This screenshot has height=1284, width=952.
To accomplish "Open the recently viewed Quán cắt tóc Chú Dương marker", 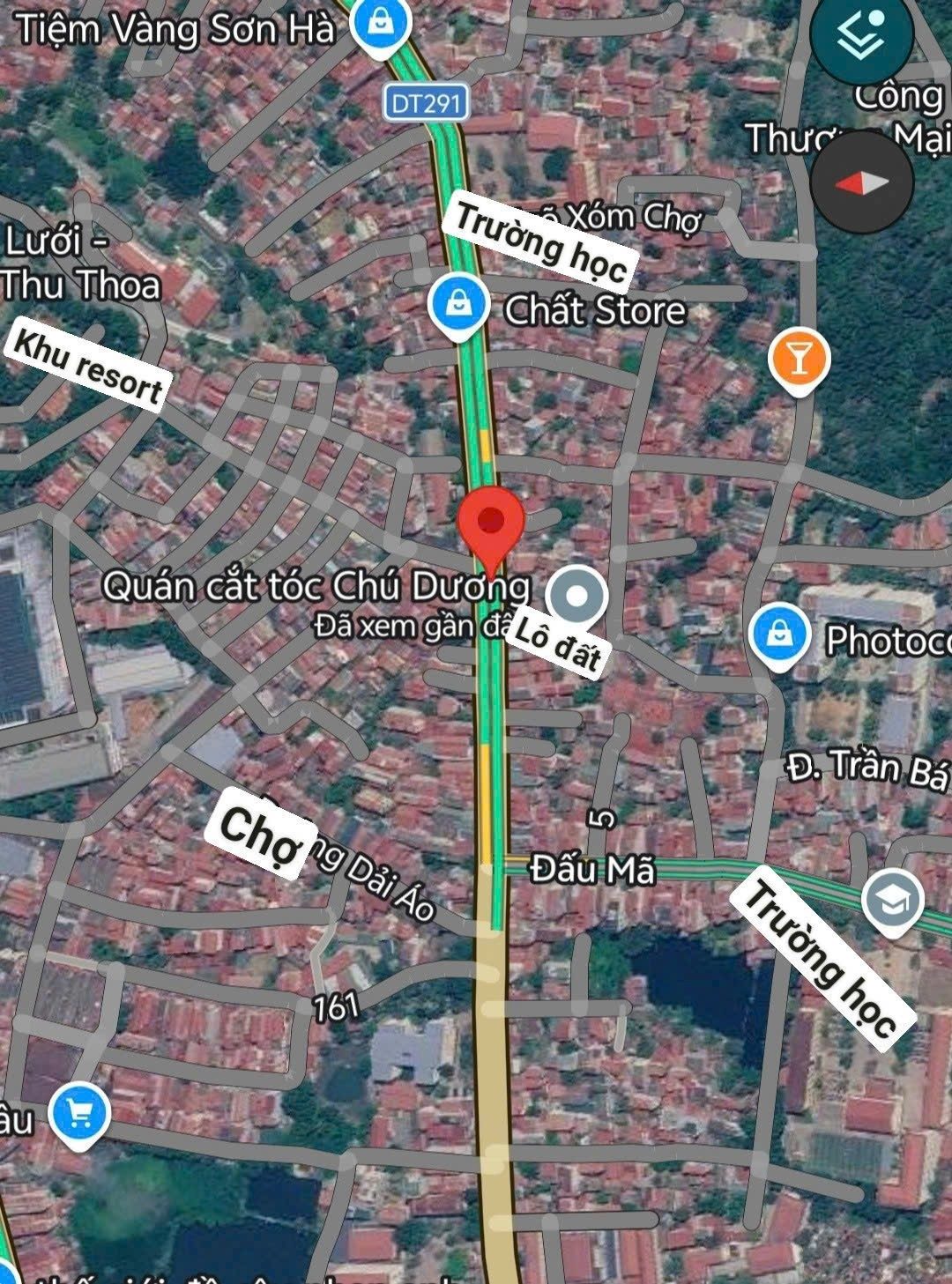I will (x=576, y=597).
